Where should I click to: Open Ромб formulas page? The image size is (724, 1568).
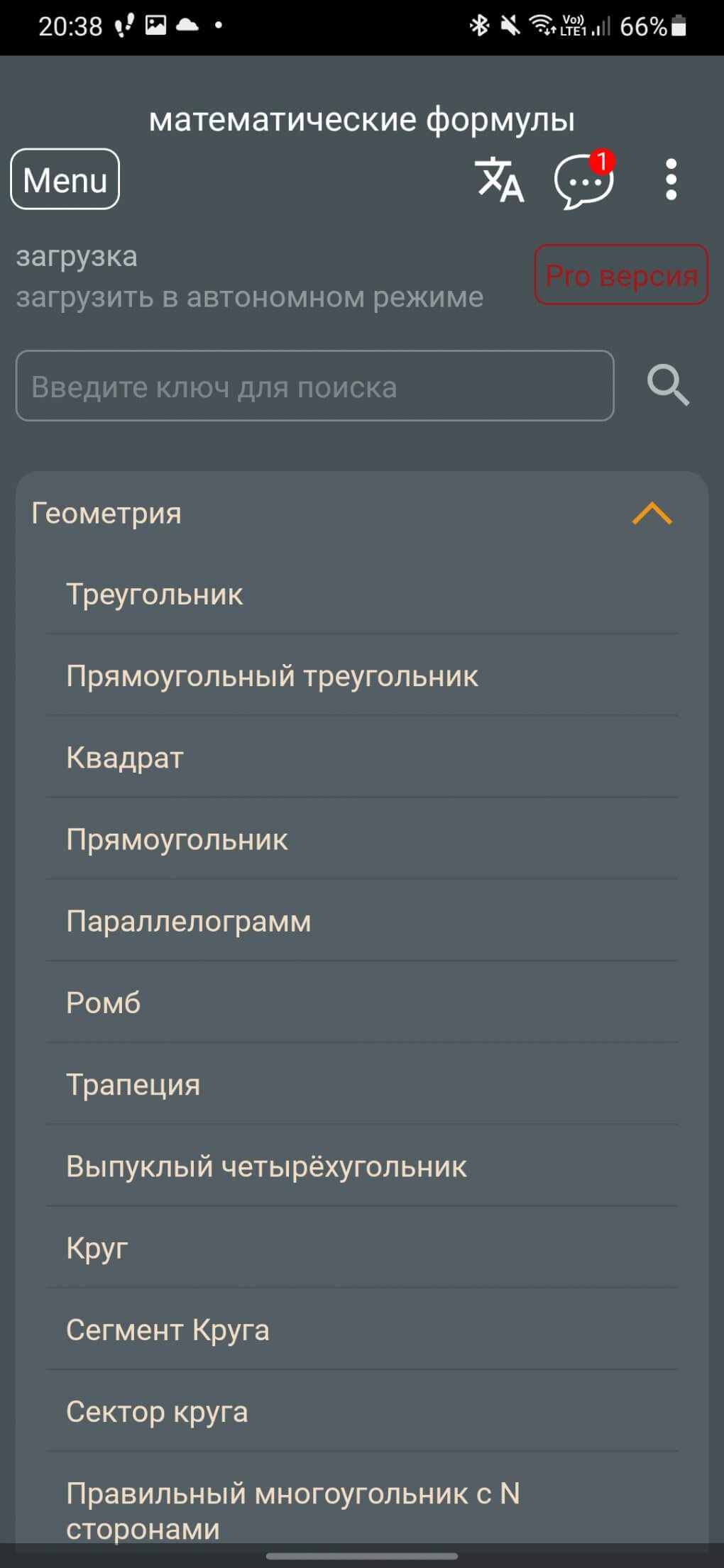tap(104, 1002)
